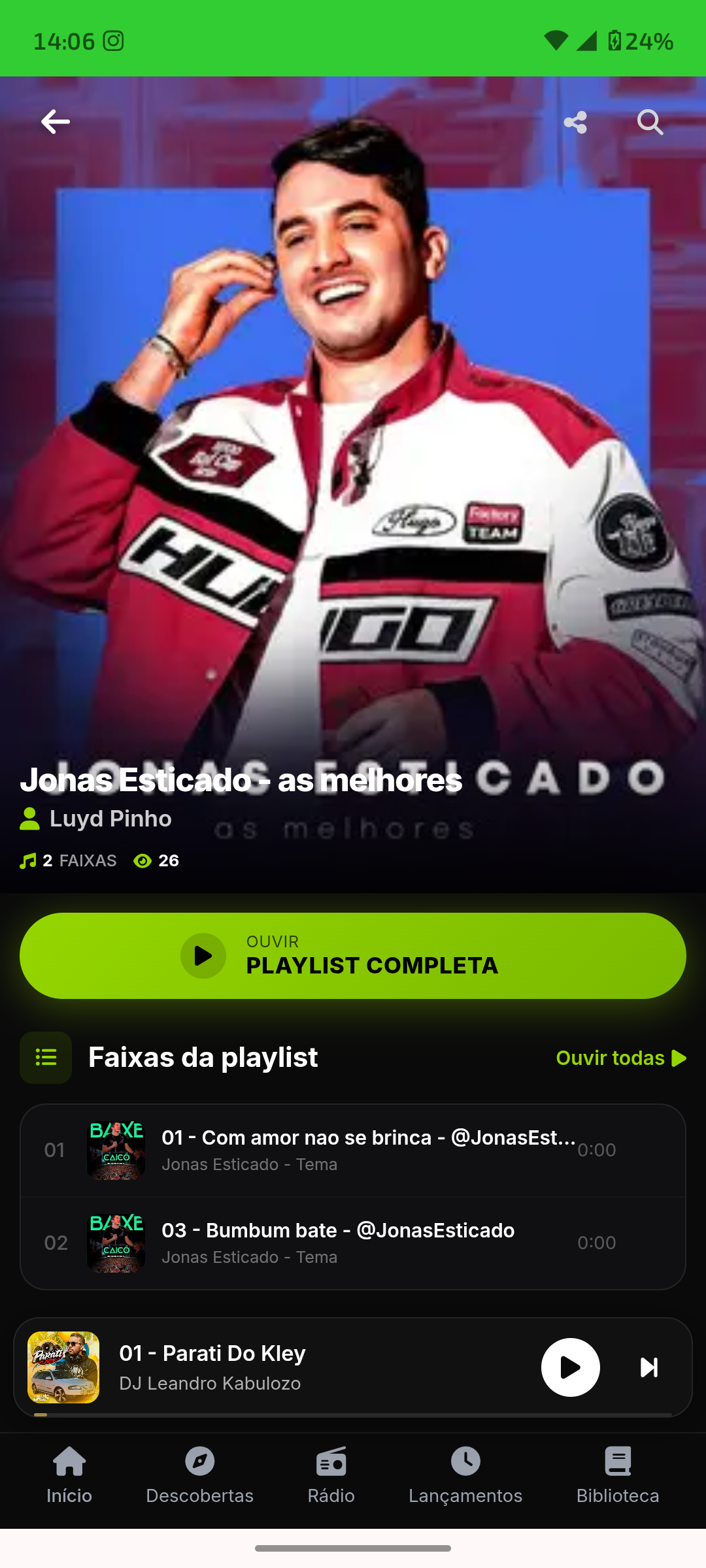This screenshot has width=706, height=1568.
Task: Play track 03 - Bumbum bate
Action: [353, 1243]
